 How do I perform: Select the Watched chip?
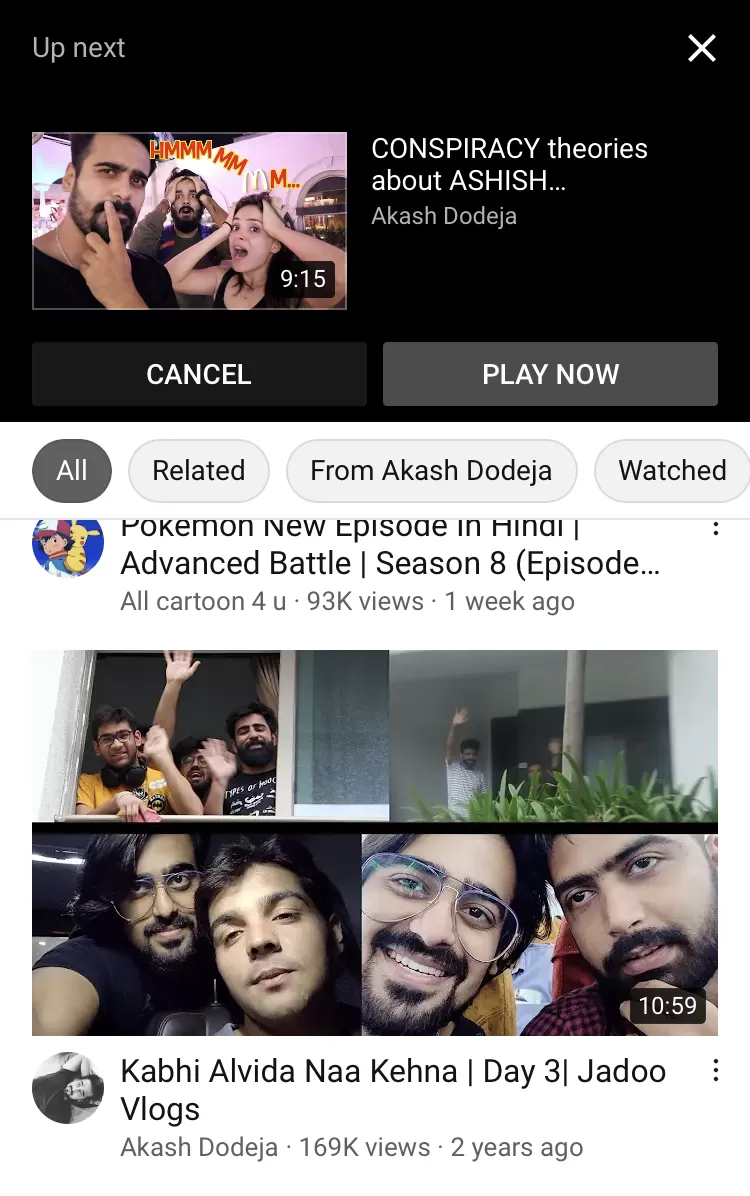pos(672,470)
